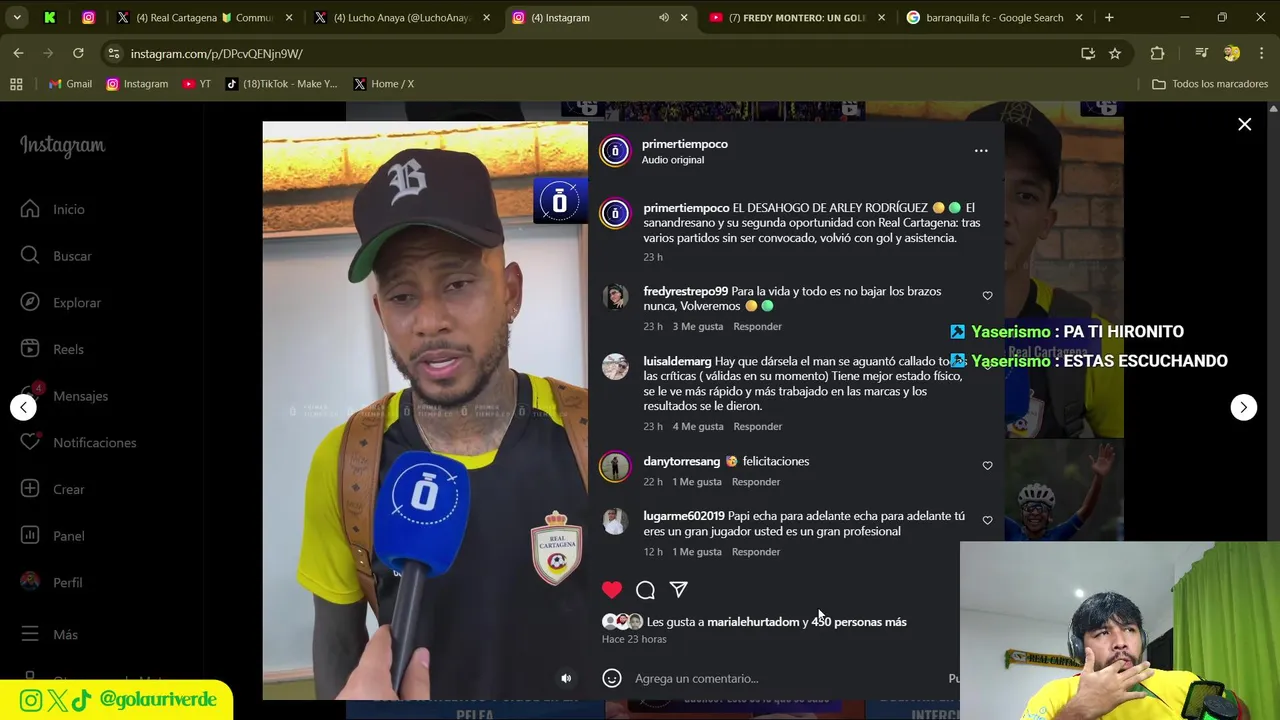Open the comment bubble icon
The height and width of the screenshot is (720, 1280).
tap(645, 590)
